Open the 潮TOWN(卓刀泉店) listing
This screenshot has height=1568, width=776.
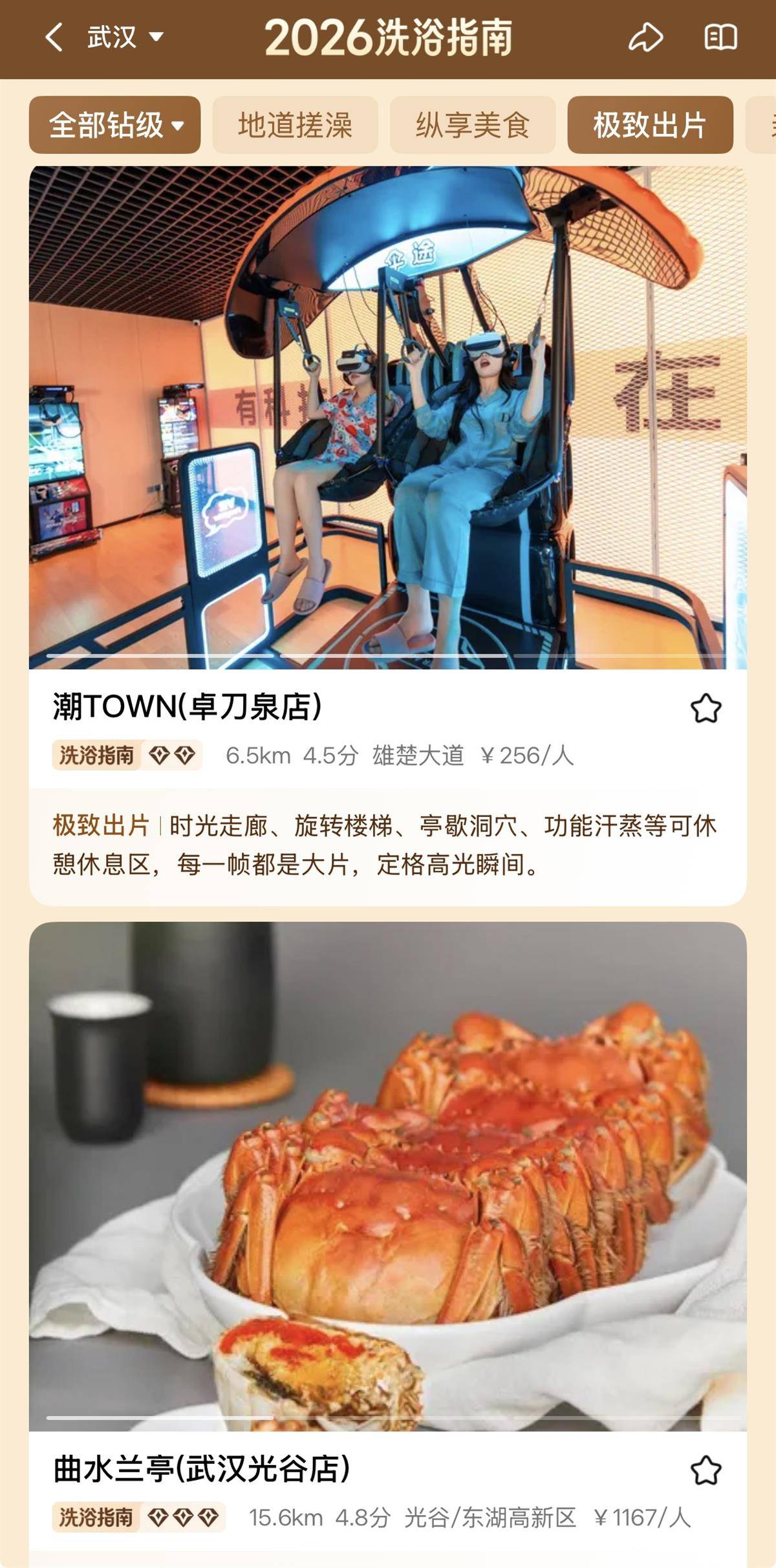pyautogui.click(x=188, y=706)
